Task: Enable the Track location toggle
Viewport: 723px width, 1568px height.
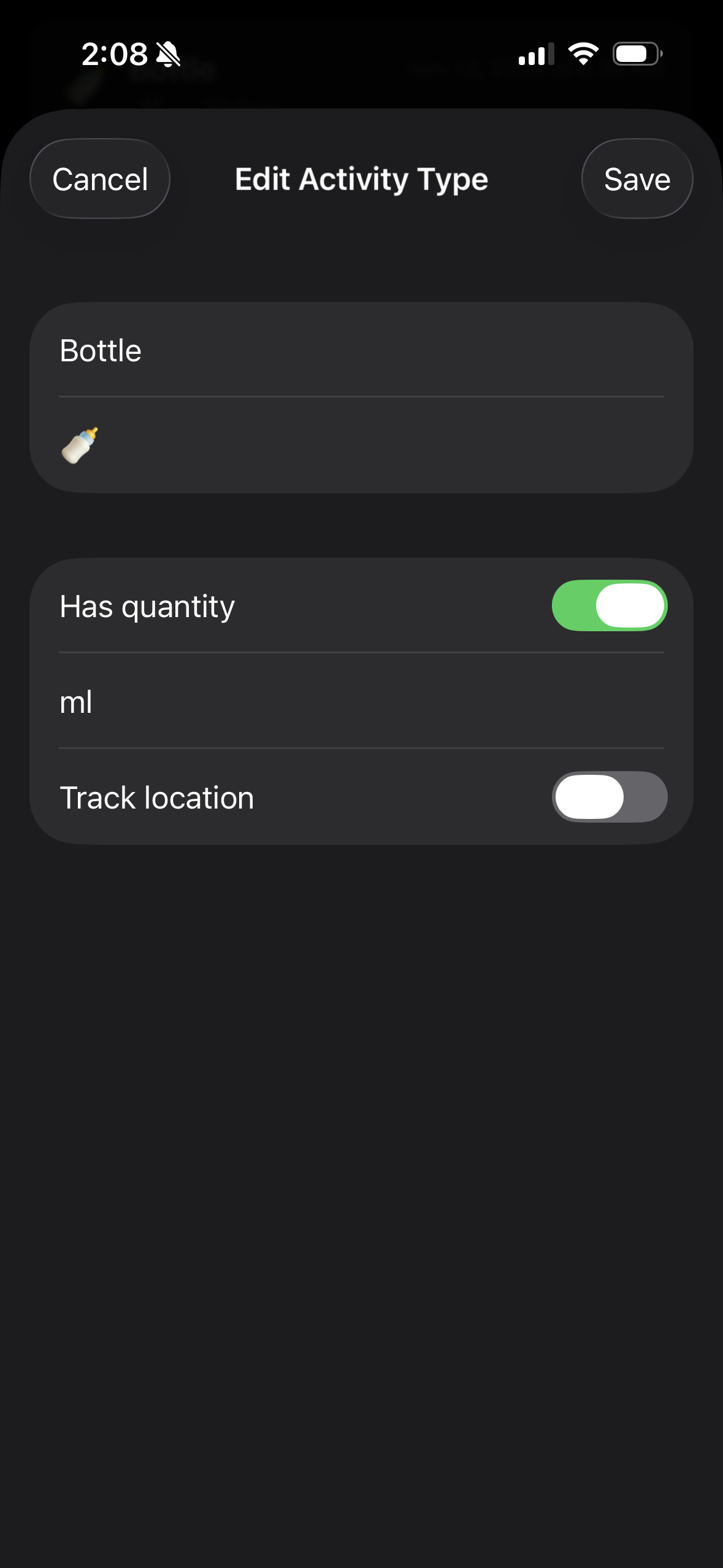Action: pos(609,797)
